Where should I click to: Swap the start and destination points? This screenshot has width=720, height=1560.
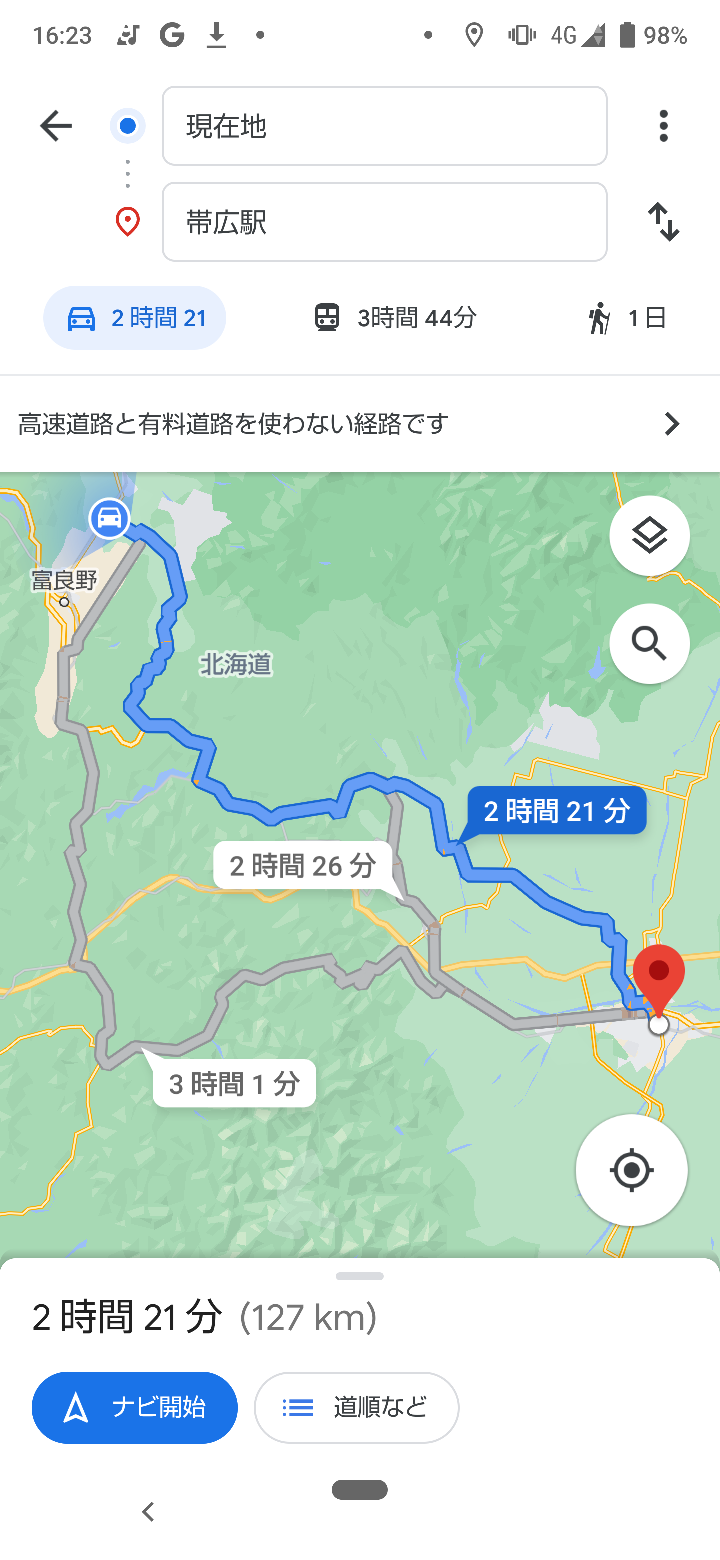click(x=663, y=222)
